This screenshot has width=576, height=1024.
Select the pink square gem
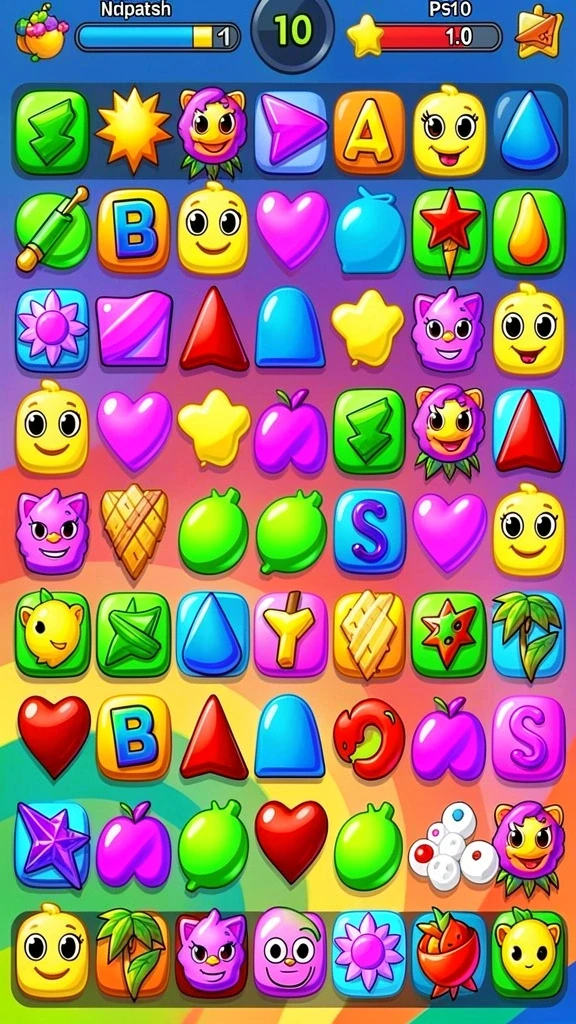(x=134, y=328)
